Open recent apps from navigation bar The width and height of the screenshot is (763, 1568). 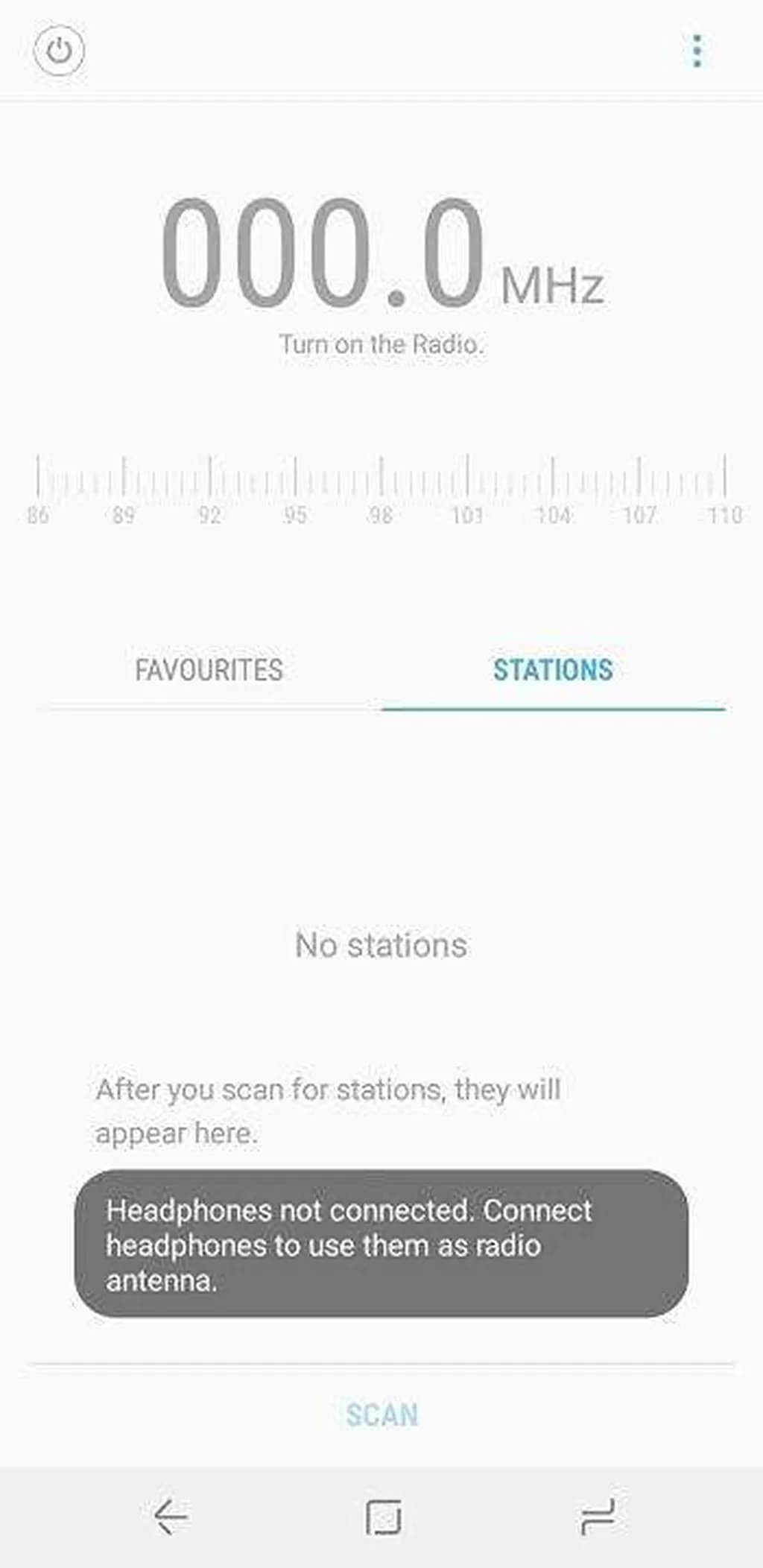click(598, 1517)
